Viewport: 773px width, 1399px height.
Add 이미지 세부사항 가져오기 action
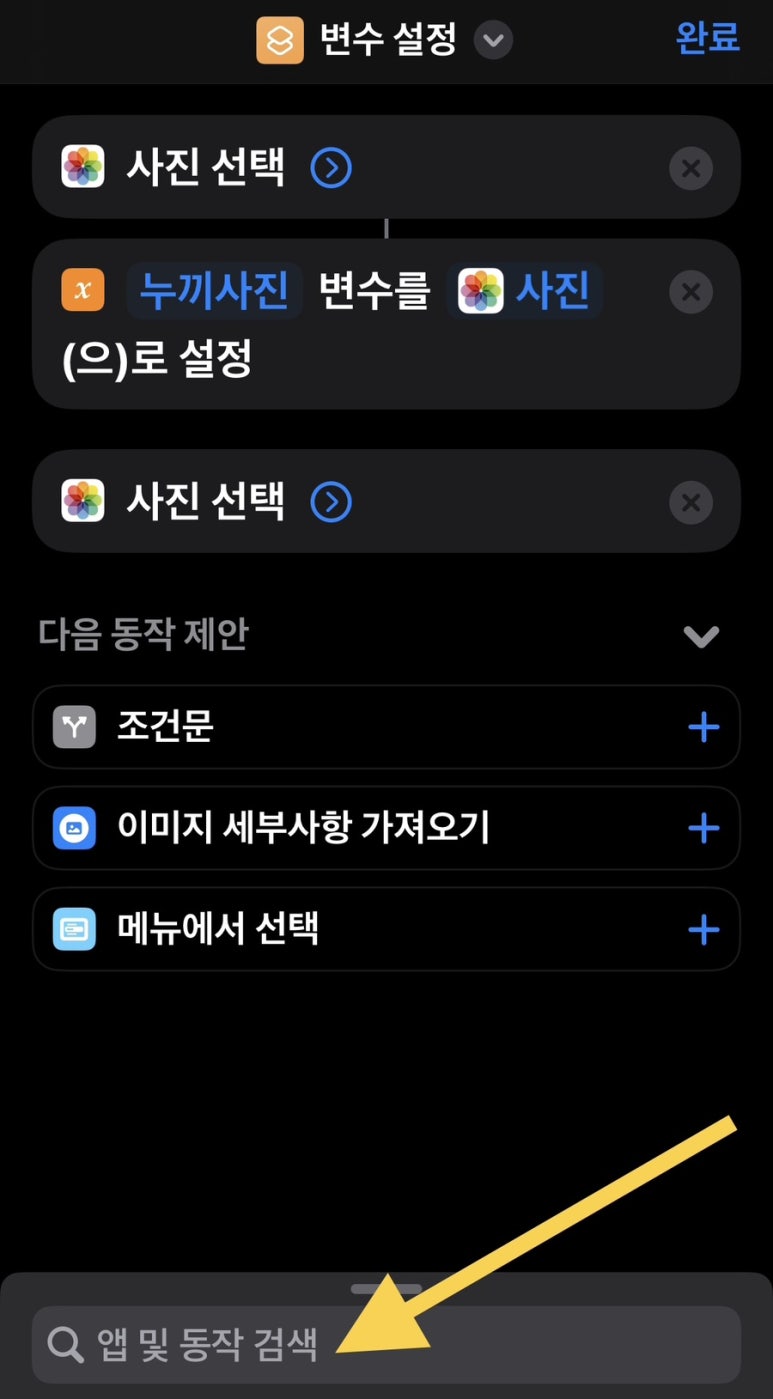(x=703, y=828)
